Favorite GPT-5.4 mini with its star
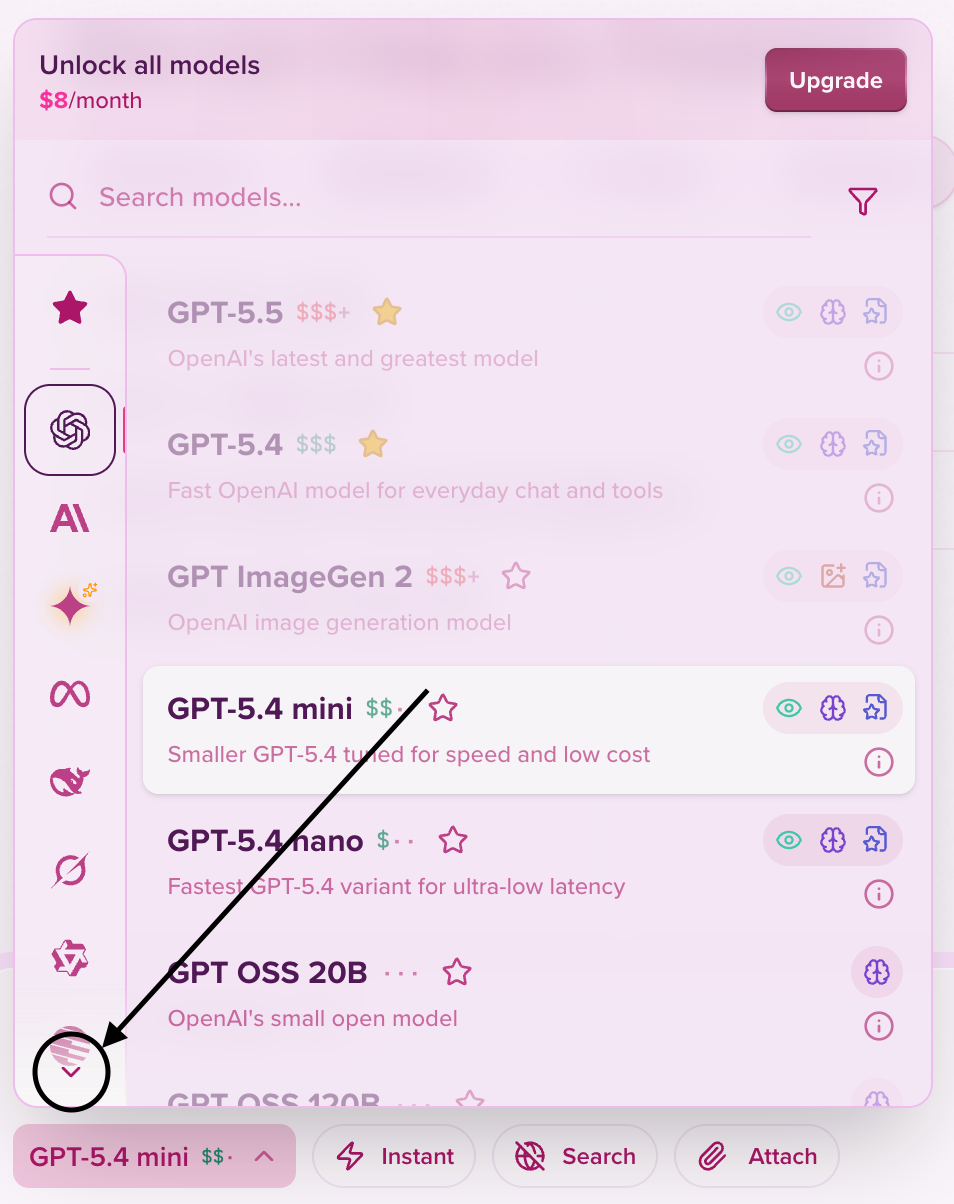Screen dimensions: 954x1204 click(x=443, y=709)
